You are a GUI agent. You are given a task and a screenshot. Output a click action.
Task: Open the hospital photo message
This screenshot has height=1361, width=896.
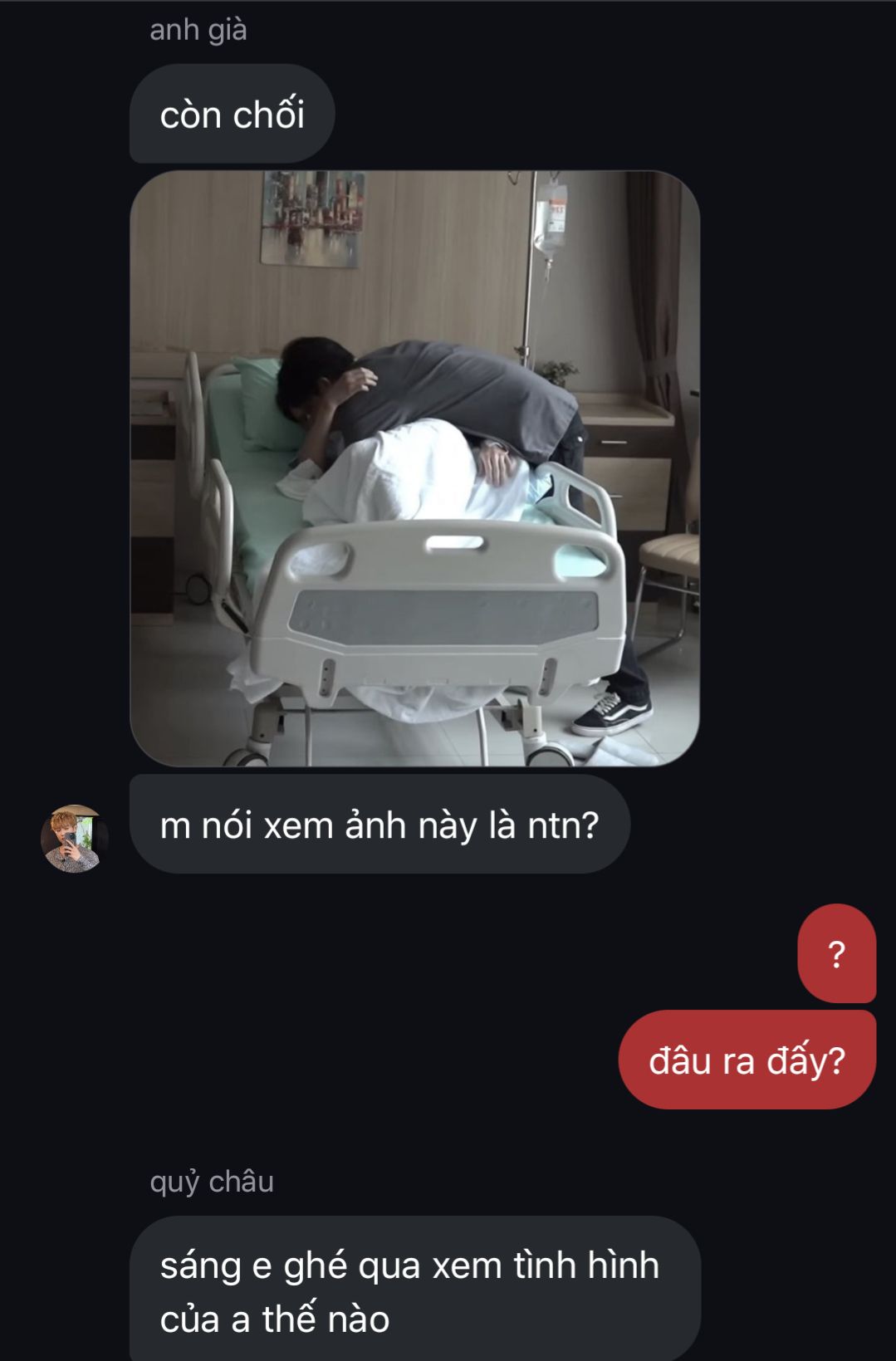pos(414,468)
